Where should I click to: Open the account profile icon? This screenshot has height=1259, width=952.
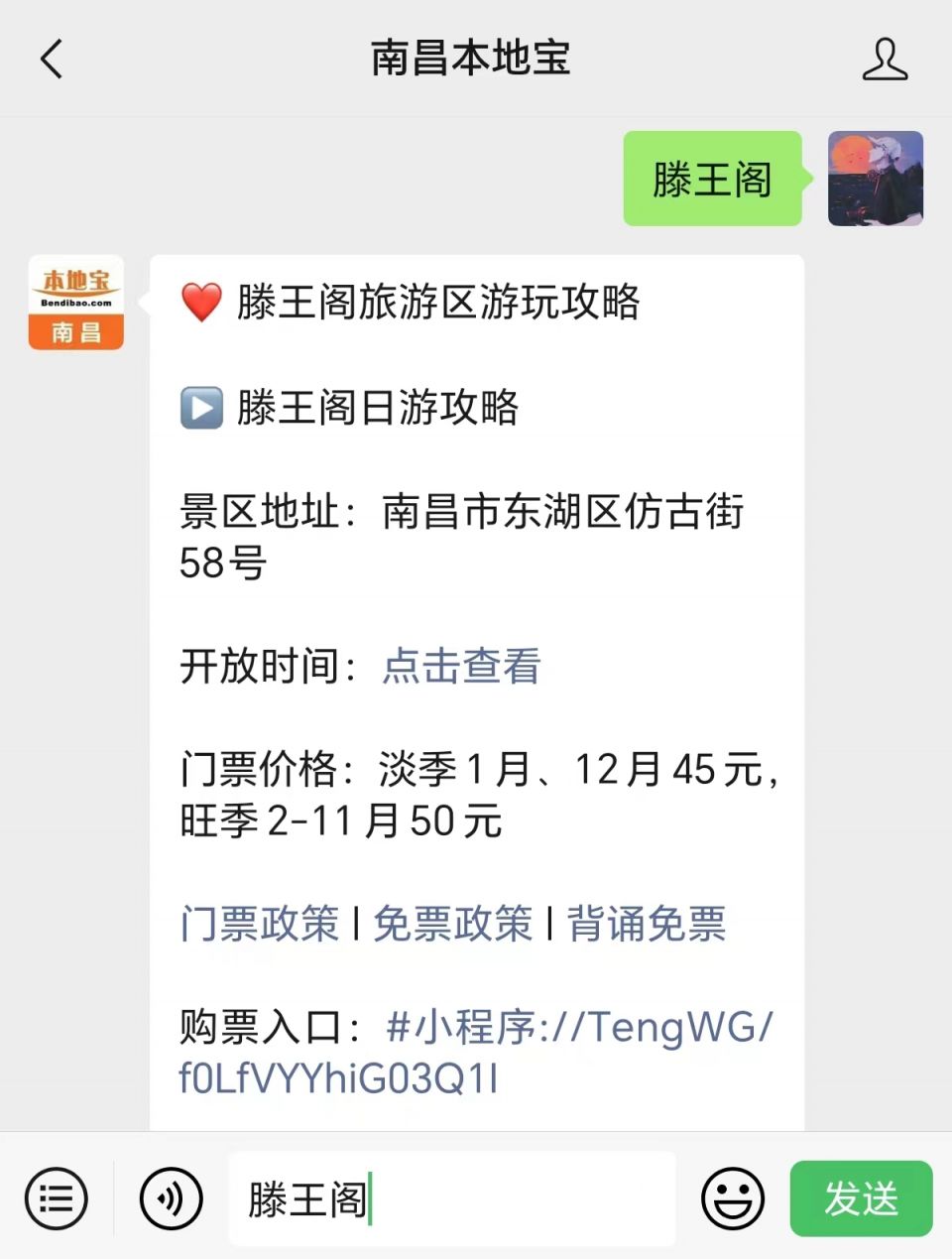(x=884, y=60)
